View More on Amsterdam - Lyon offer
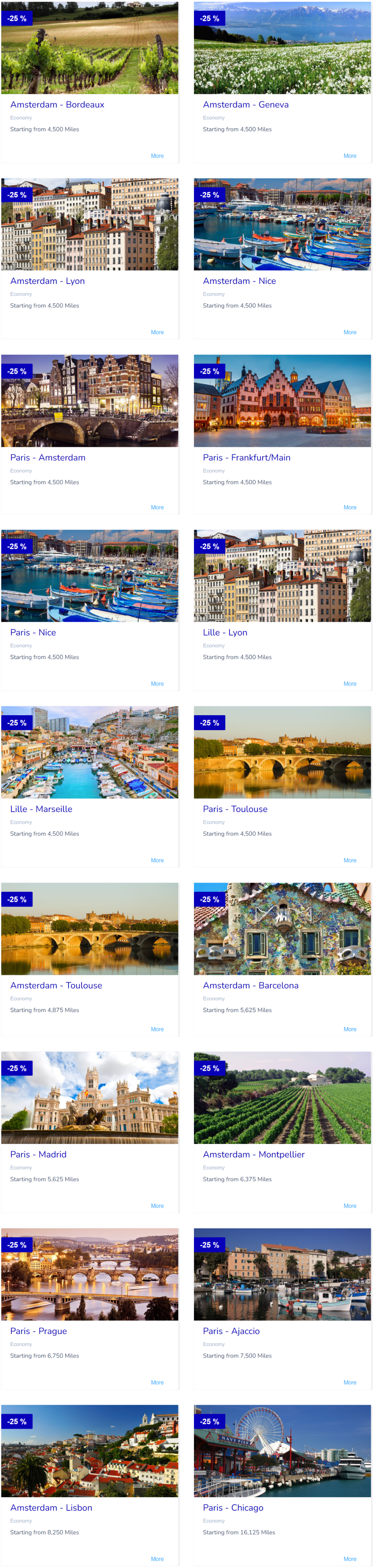Image resolution: width=373 pixels, height=1568 pixels. tap(157, 332)
